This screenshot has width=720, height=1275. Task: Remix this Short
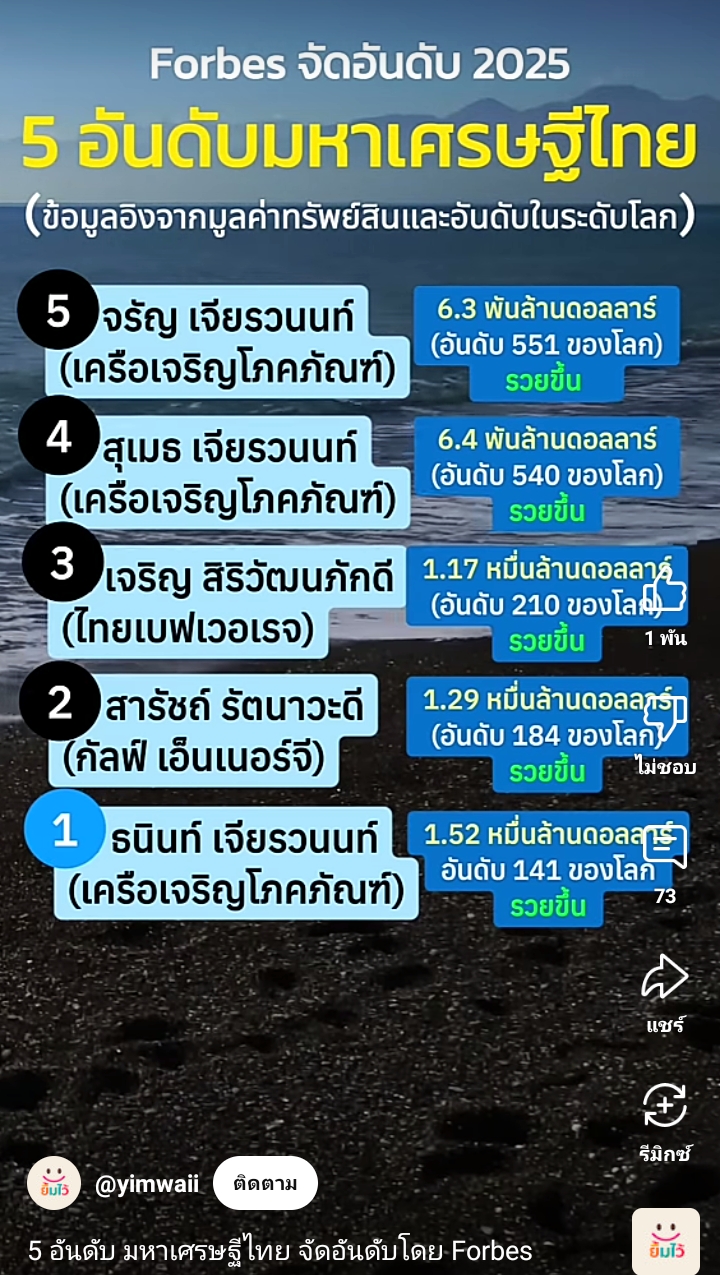(x=665, y=1105)
